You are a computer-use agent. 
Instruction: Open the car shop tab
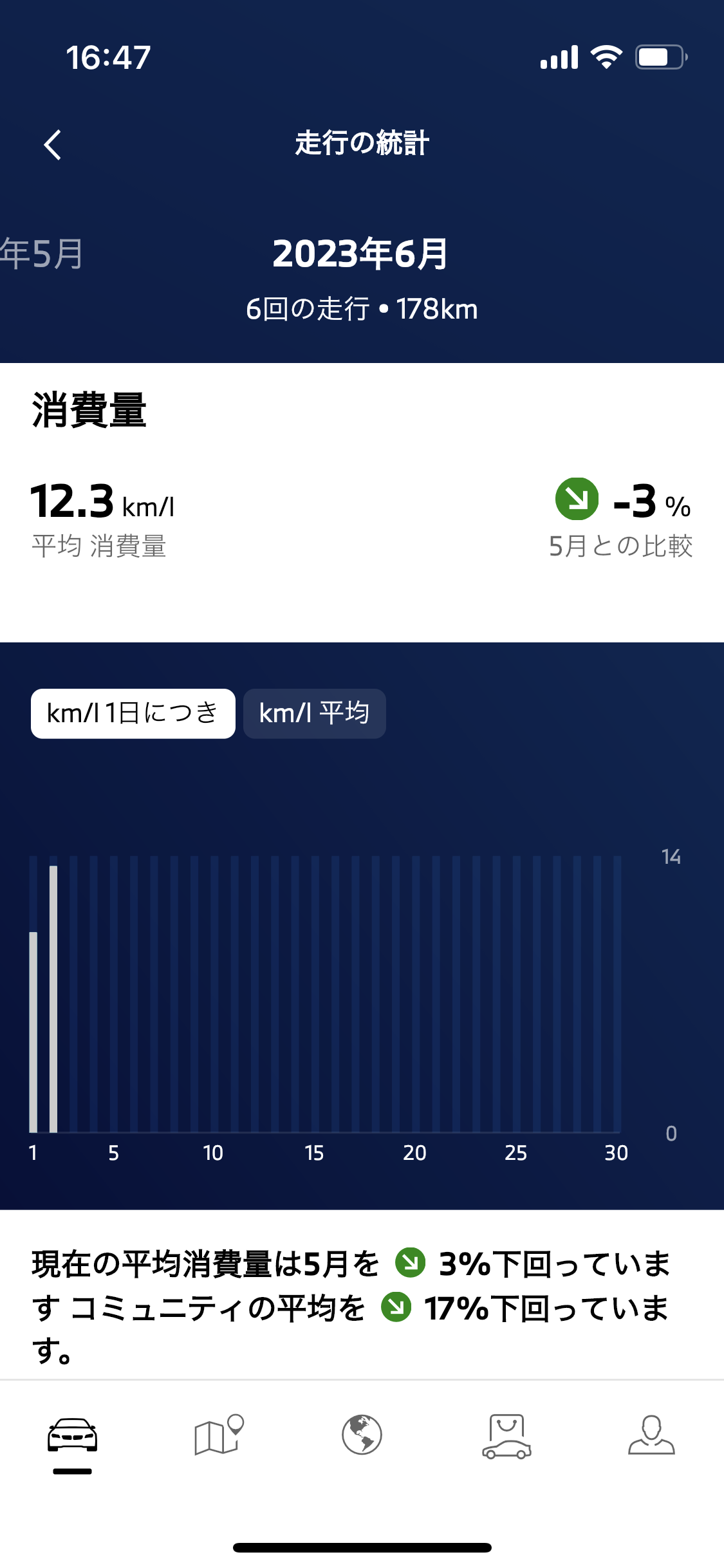506,1435
